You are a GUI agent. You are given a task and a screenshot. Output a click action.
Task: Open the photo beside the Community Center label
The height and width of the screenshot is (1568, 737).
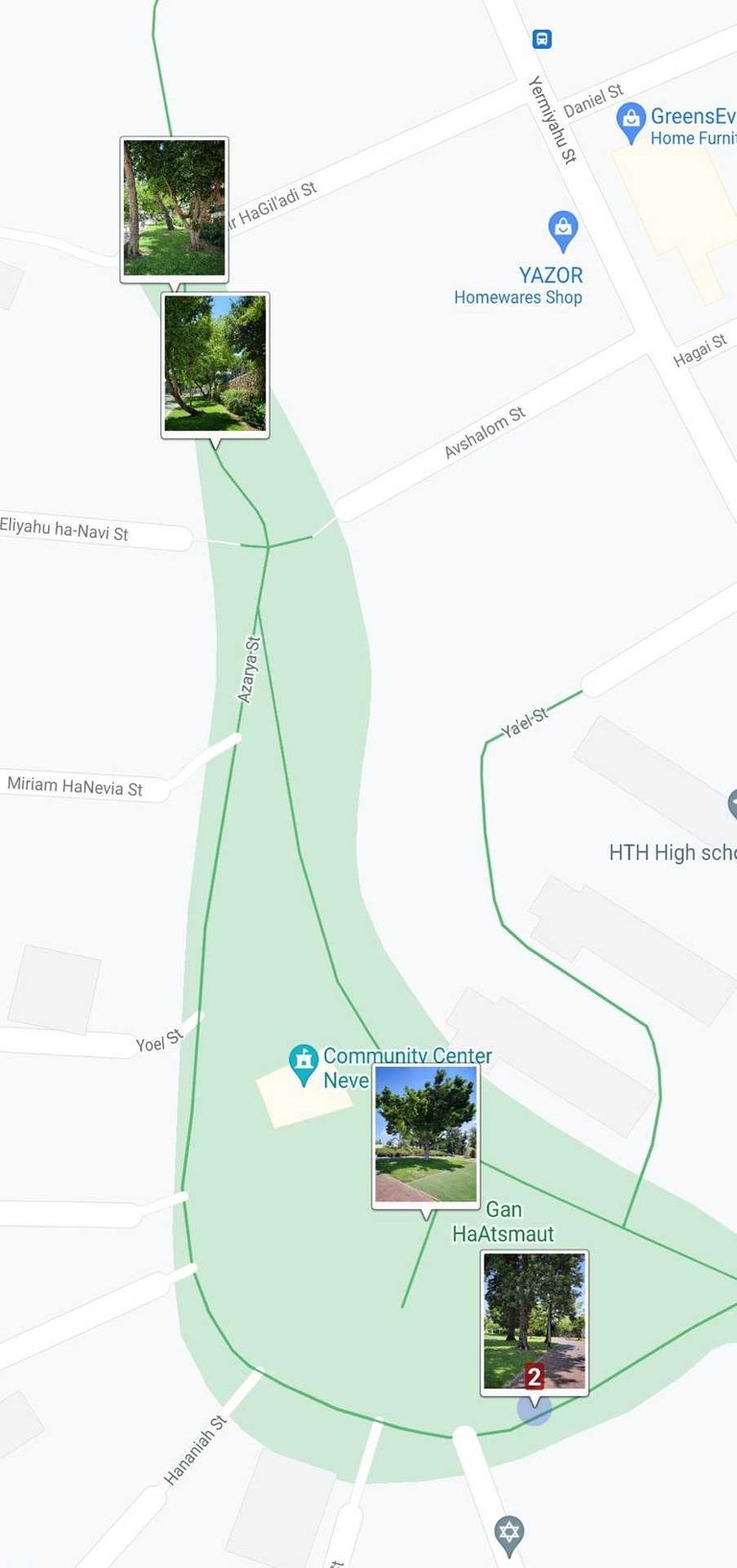(x=426, y=1136)
